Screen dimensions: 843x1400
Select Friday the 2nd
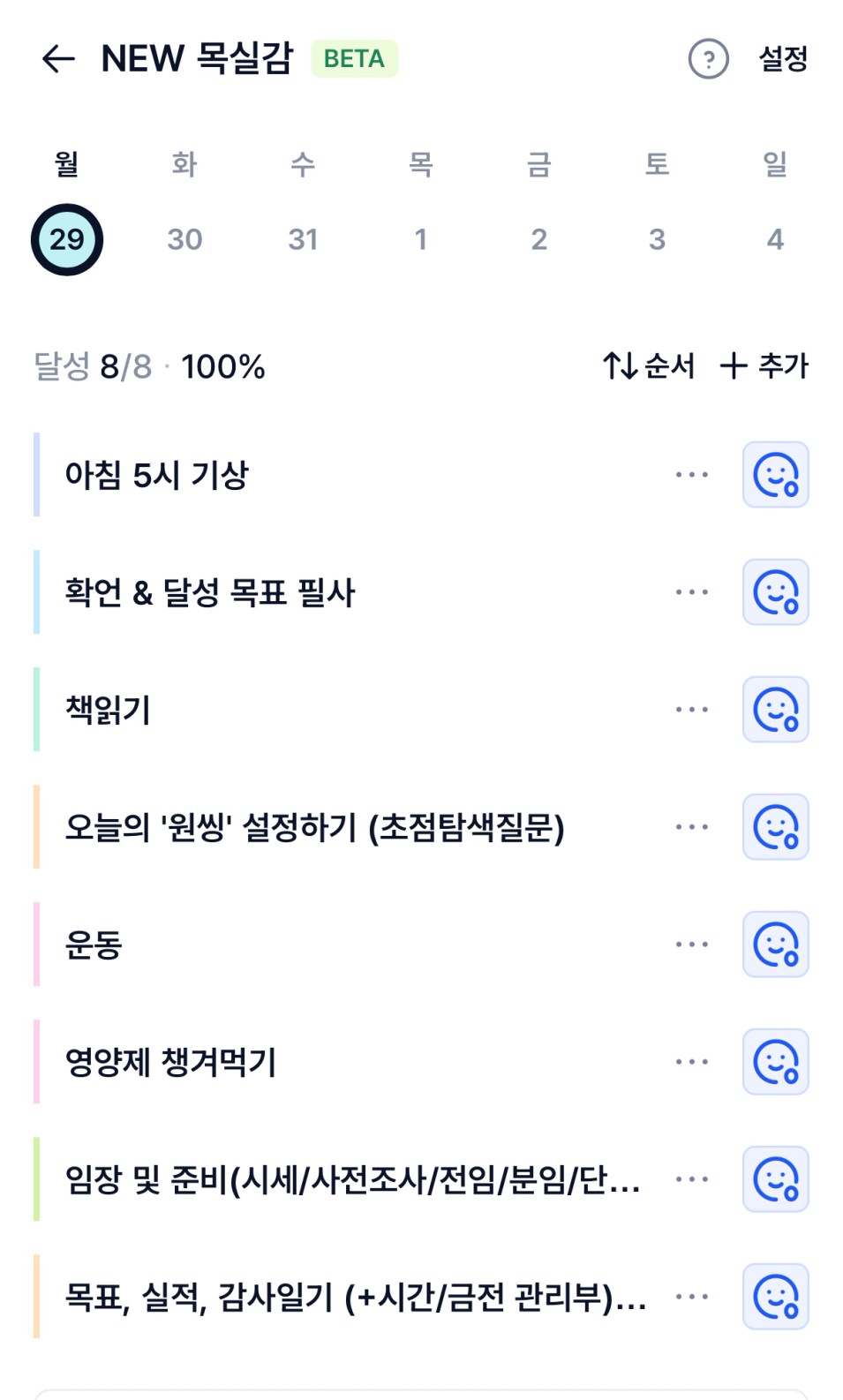[538, 239]
